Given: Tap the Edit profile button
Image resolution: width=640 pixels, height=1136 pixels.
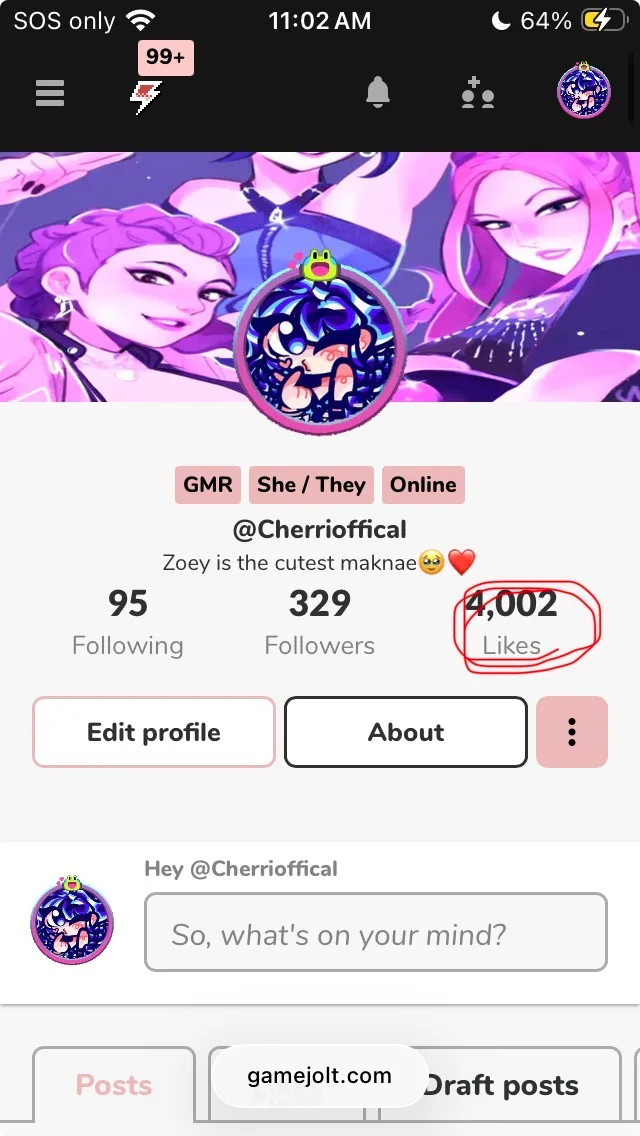Looking at the screenshot, I should click(x=154, y=732).
